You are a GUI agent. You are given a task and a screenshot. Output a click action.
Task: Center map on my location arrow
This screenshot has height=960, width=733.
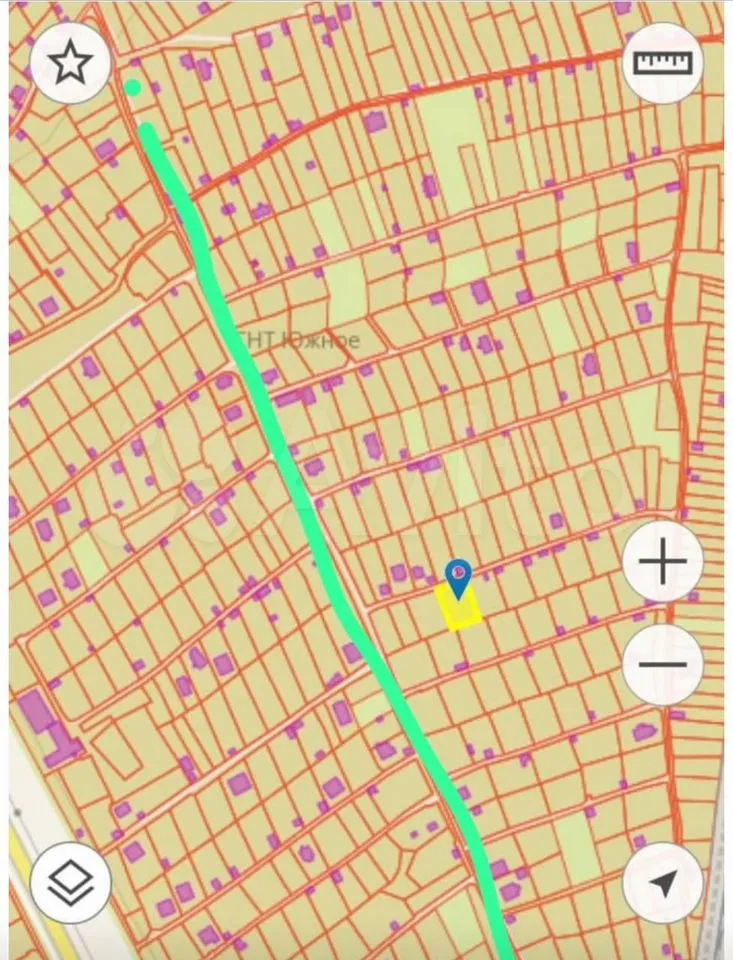(x=663, y=883)
